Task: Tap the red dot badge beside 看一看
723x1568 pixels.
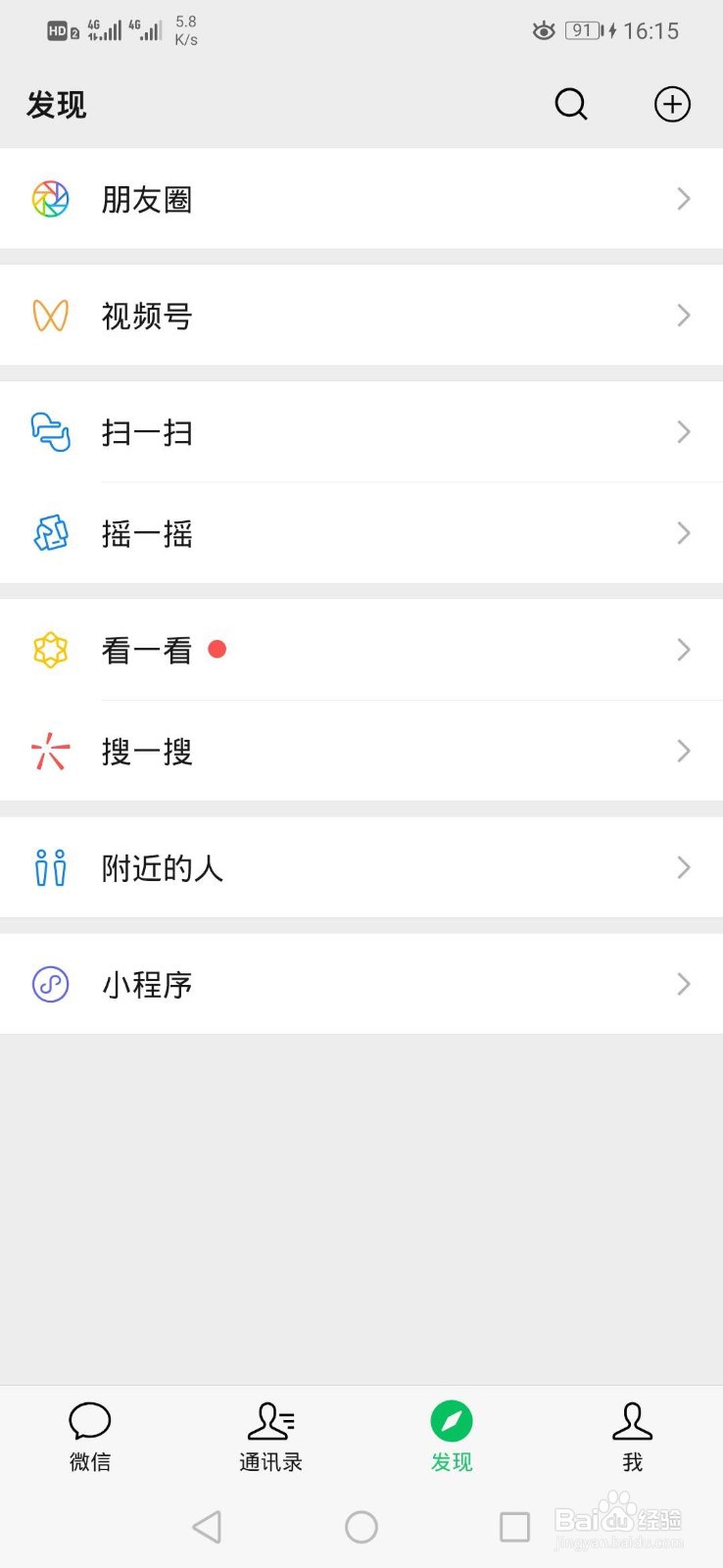Action: pyautogui.click(x=217, y=649)
